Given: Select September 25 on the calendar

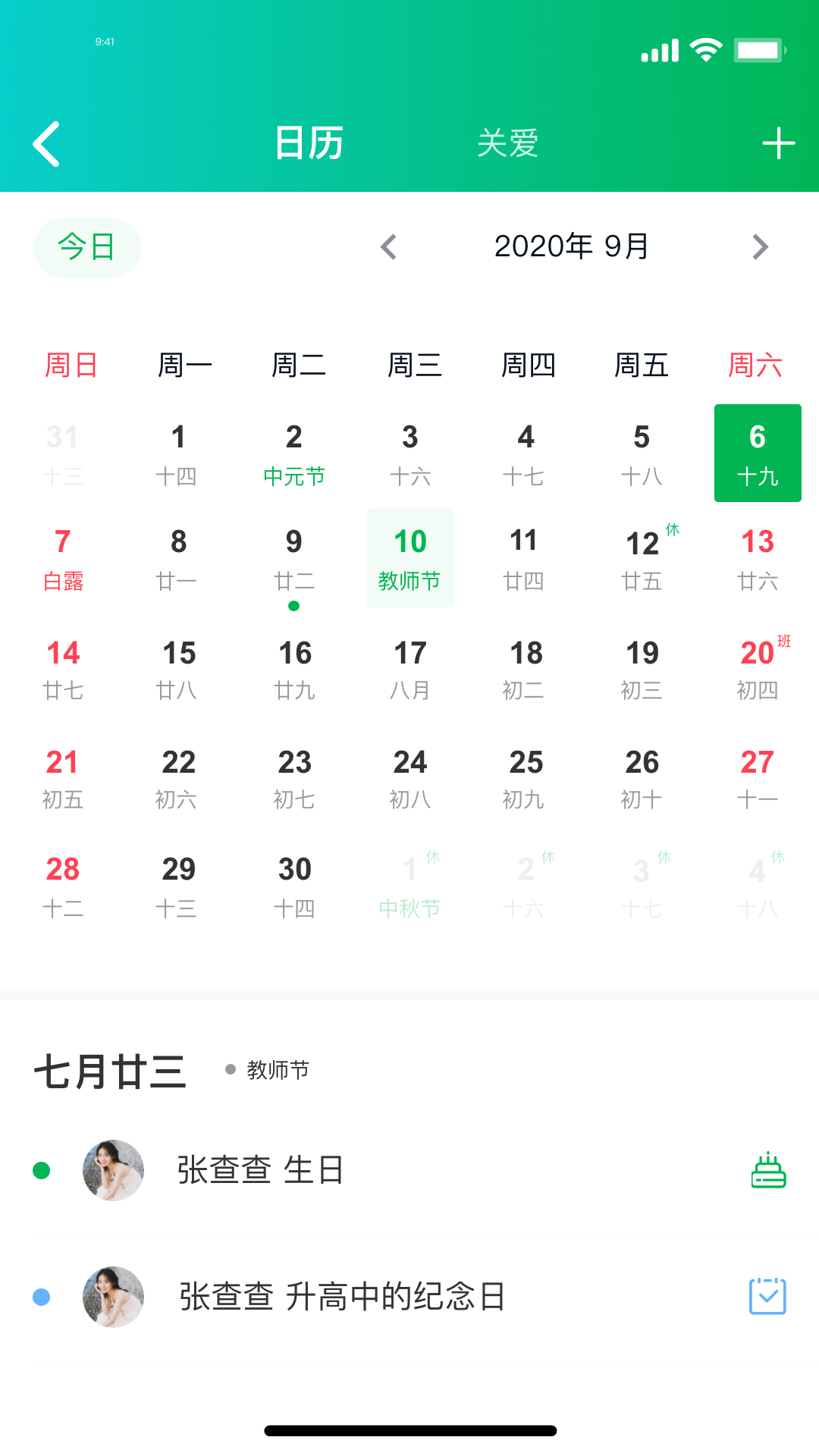Looking at the screenshot, I should (526, 777).
